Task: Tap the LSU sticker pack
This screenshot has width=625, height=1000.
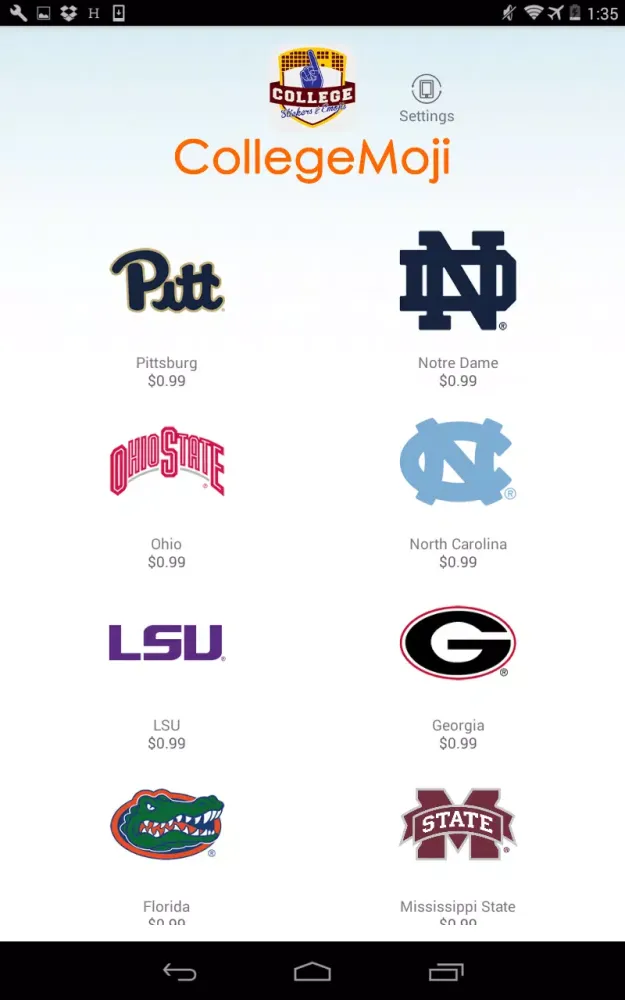Action: tap(167, 643)
